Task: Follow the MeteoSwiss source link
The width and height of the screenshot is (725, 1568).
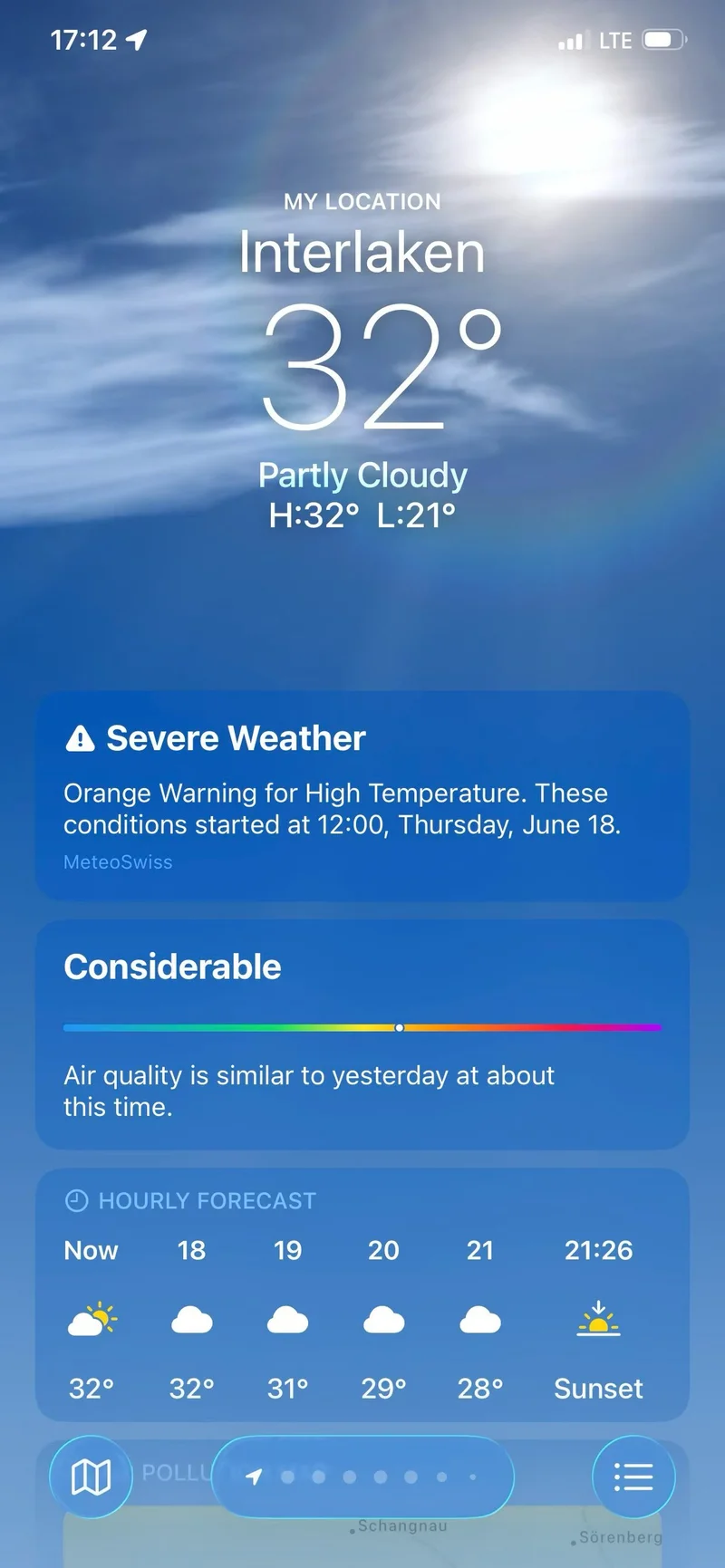Action: pyautogui.click(x=118, y=862)
